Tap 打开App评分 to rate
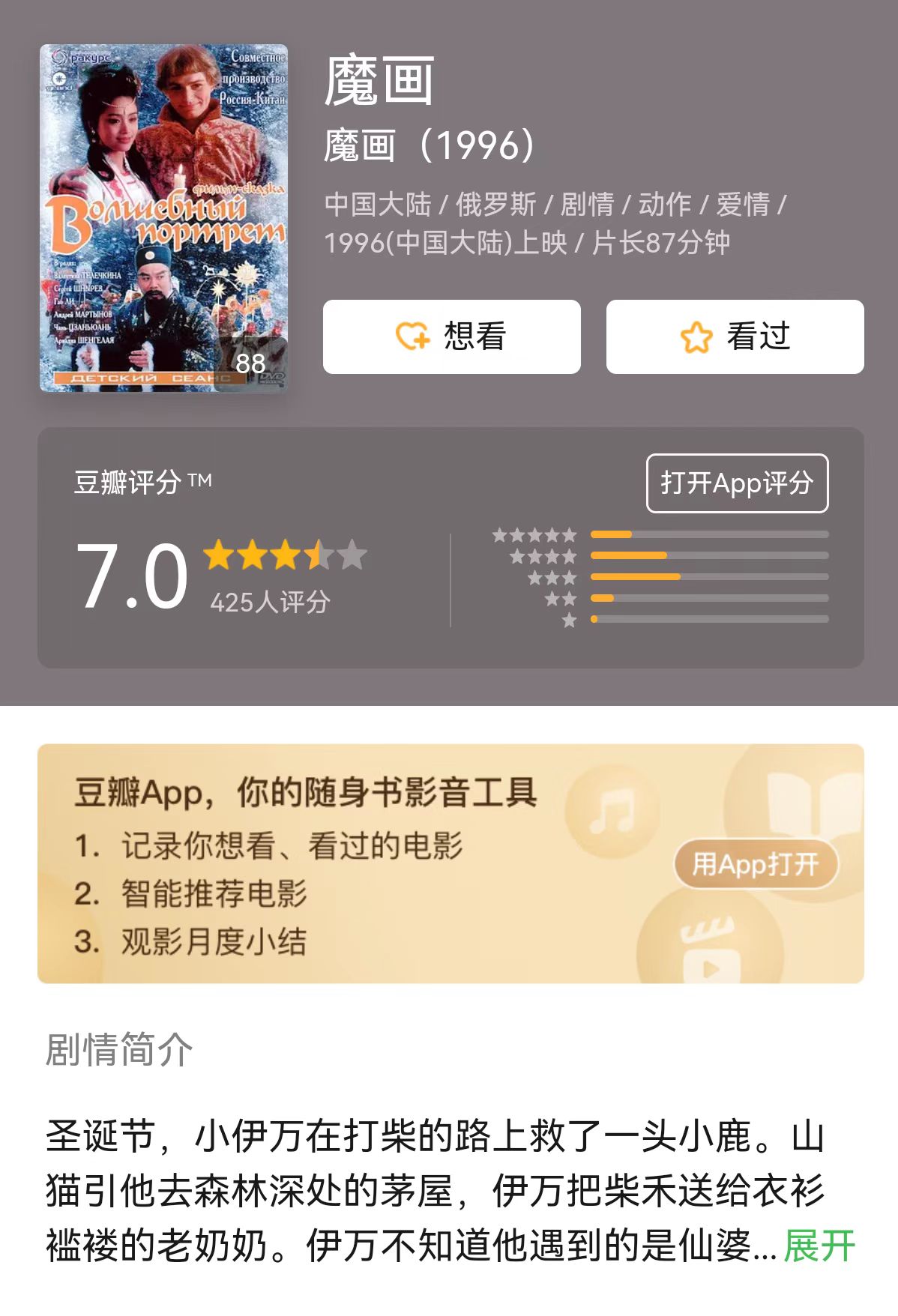 (737, 483)
